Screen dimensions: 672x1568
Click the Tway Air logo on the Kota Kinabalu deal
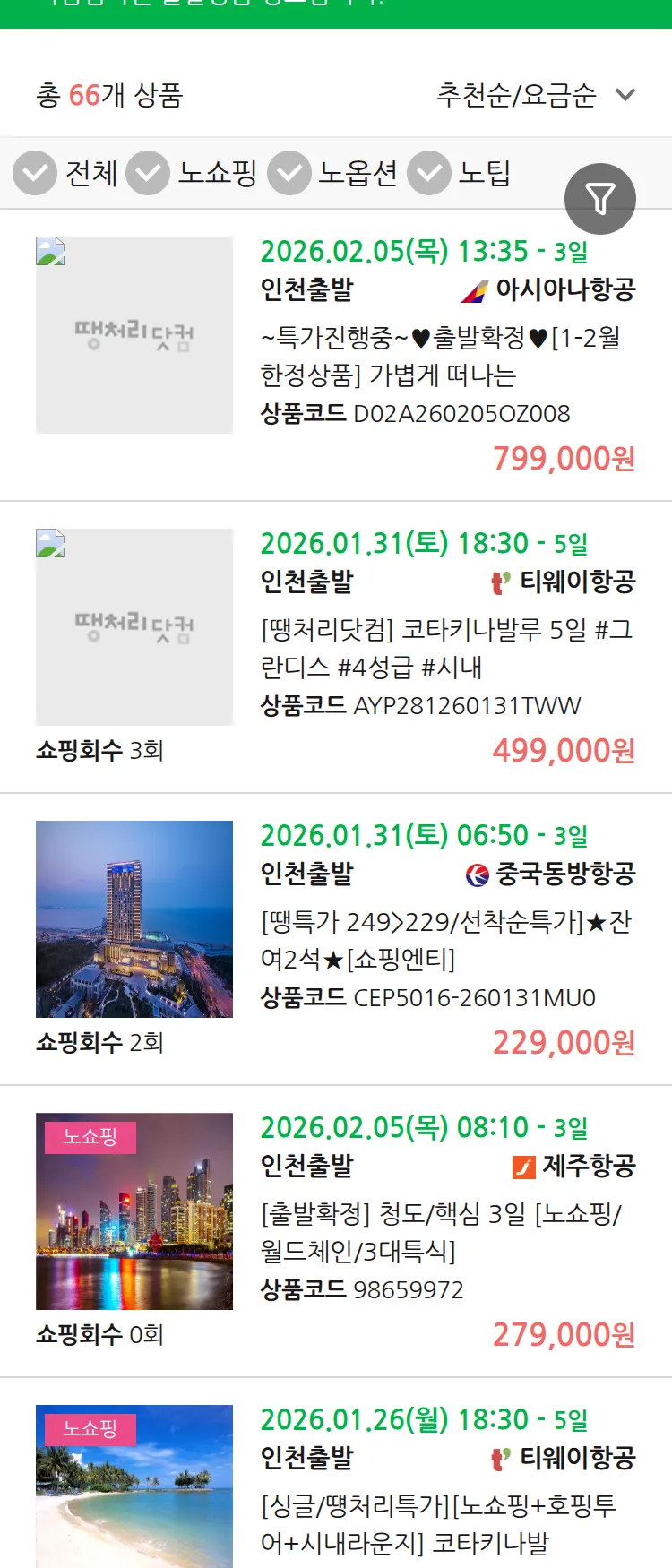[x=500, y=582]
